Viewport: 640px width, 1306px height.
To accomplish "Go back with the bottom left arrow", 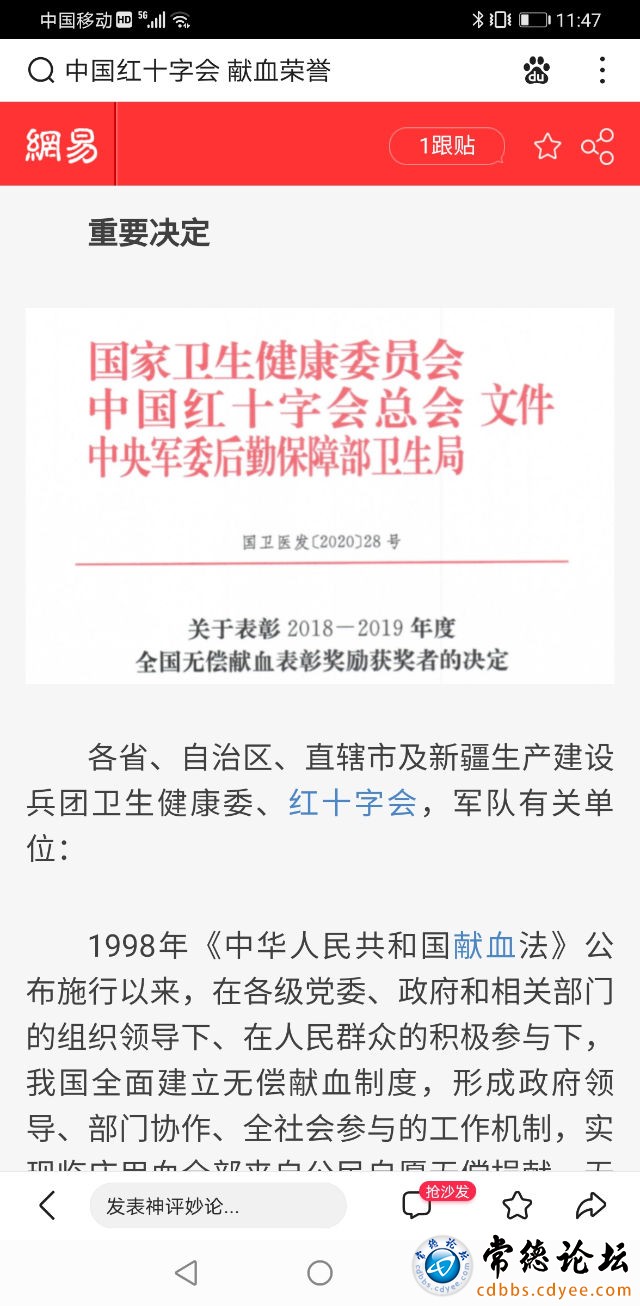I will (x=47, y=1206).
